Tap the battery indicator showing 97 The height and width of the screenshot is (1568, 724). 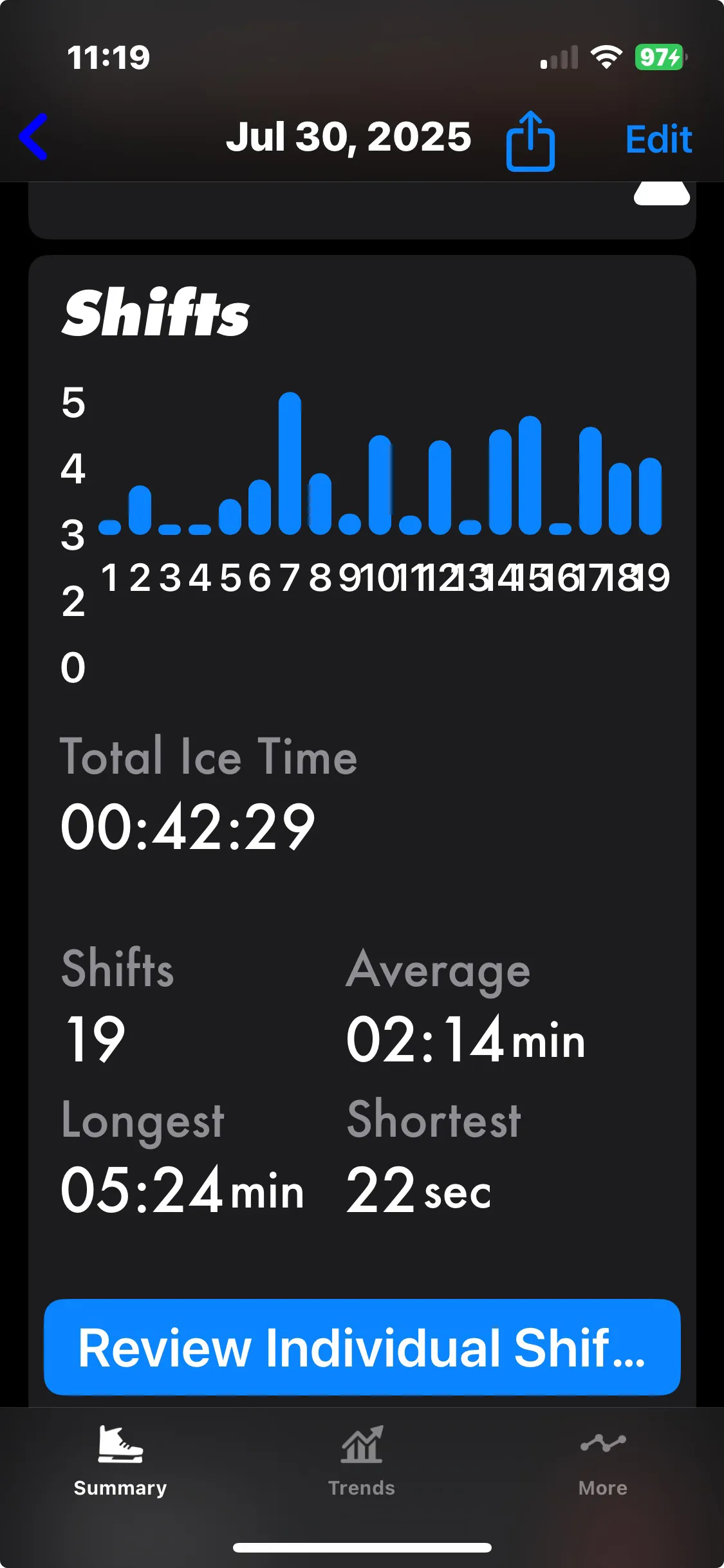click(658, 58)
